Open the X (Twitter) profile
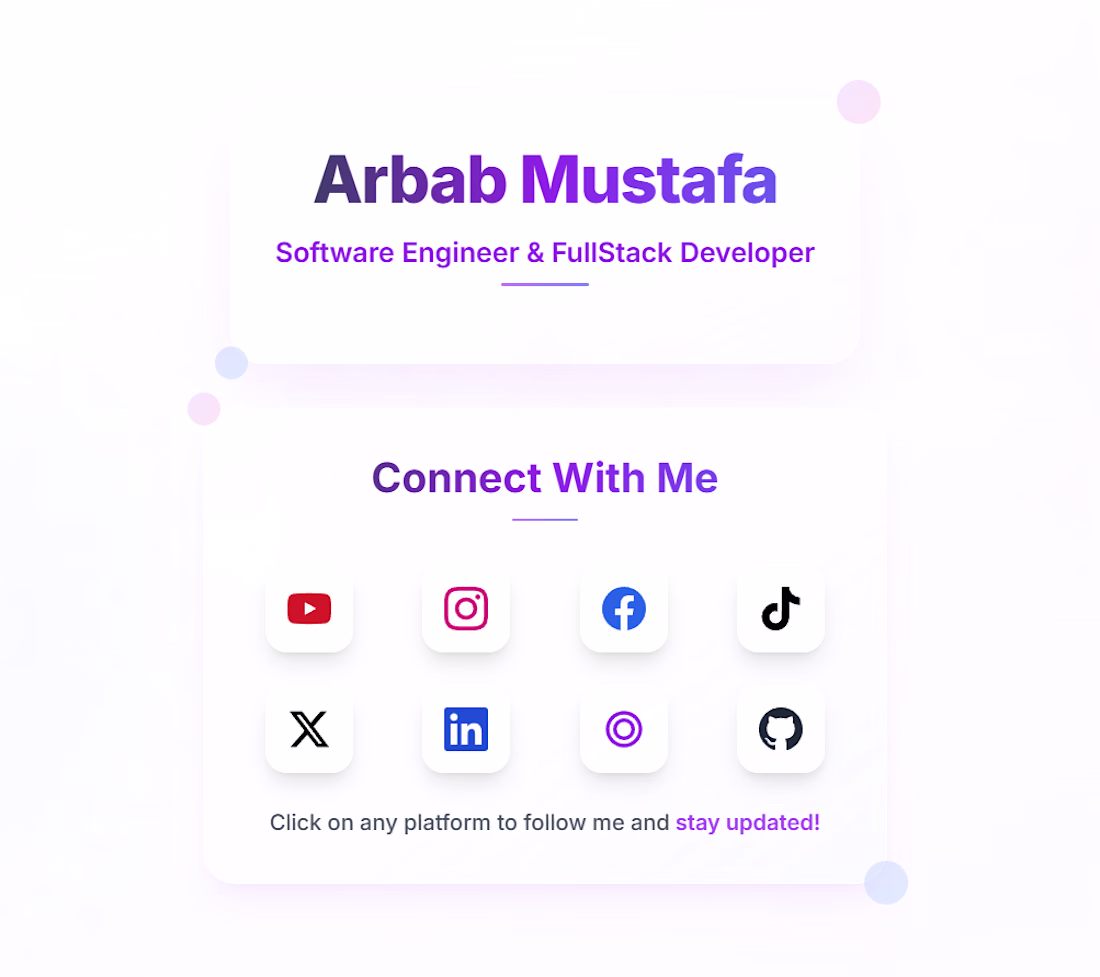Image resolution: width=1100 pixels, height=977 pixels. [x=309, y=729]
